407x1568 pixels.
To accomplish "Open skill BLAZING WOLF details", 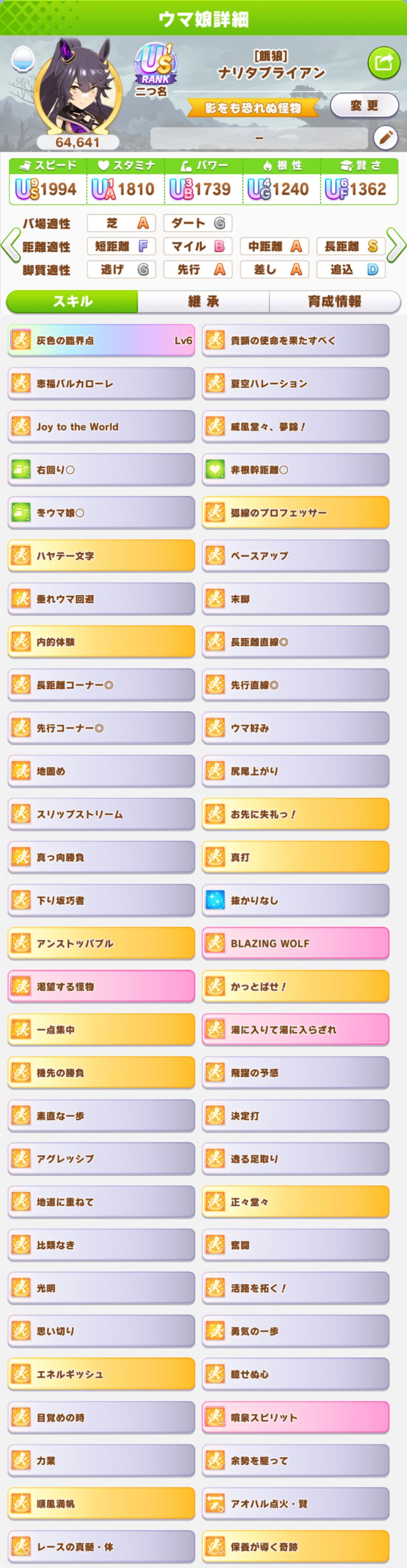I will [x=295, y=943].
